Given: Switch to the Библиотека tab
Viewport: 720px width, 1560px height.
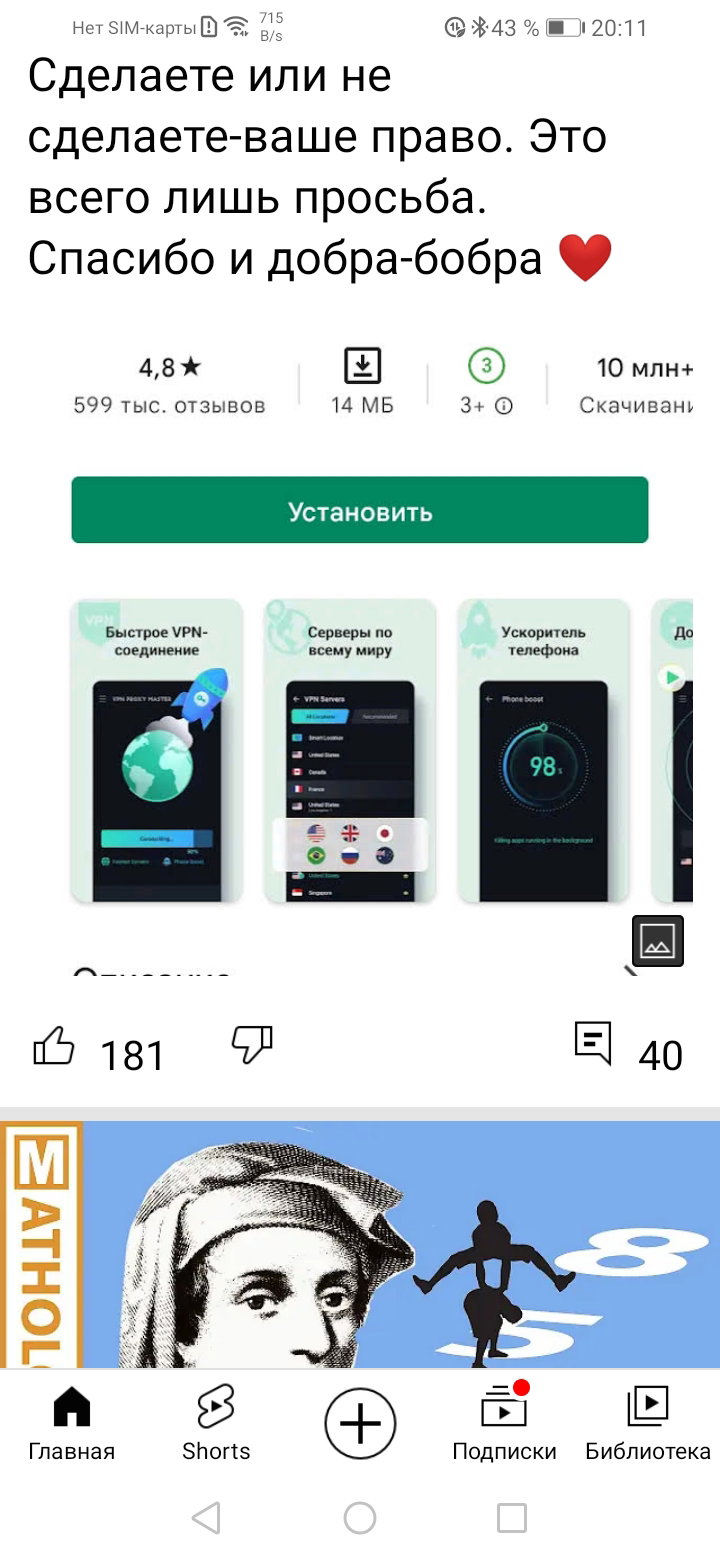Looking at the screenshot, I should (648, 1424).
